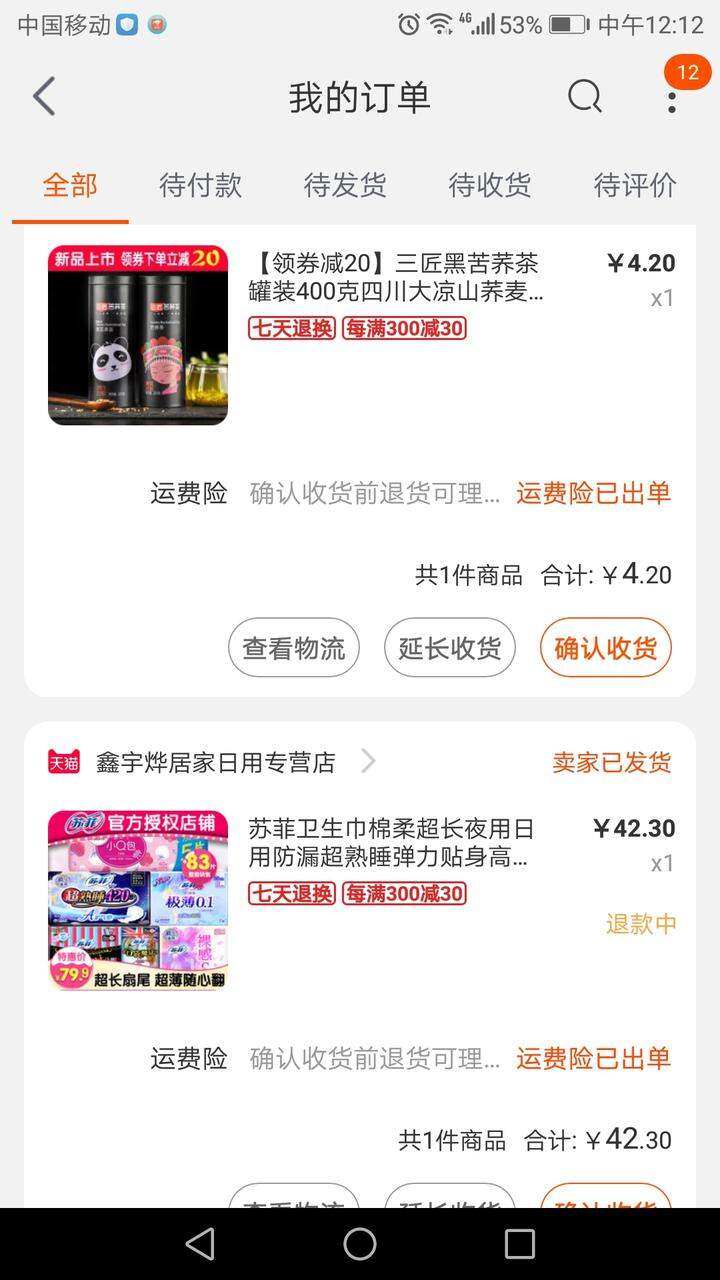This screenshot has height=1280, width=720.
Task: Open 运费险 details on the 苏菲 order
Action: tap(410, 1058)
